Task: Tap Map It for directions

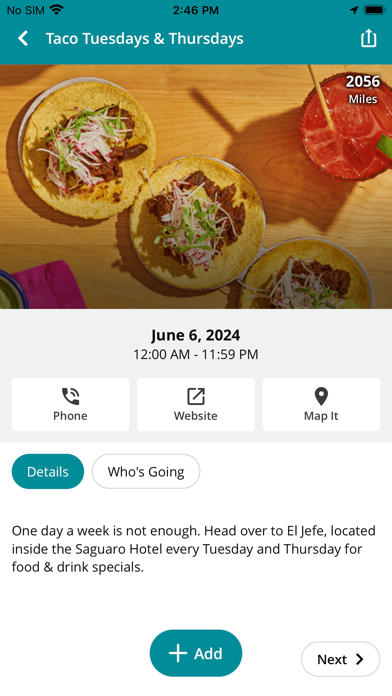Action: [321, 404]
